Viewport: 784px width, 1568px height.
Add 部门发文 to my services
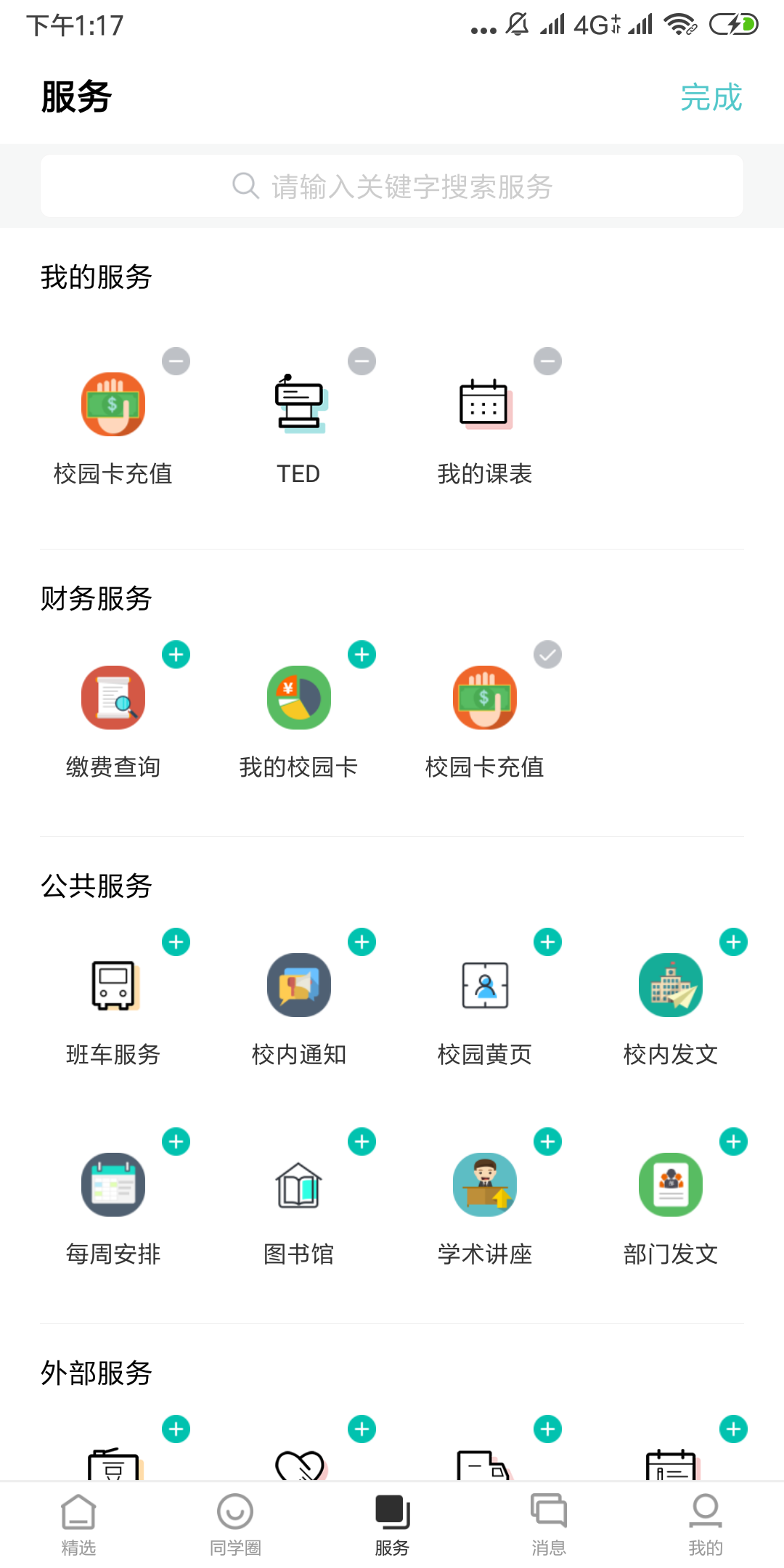(x=733, y=1141)
